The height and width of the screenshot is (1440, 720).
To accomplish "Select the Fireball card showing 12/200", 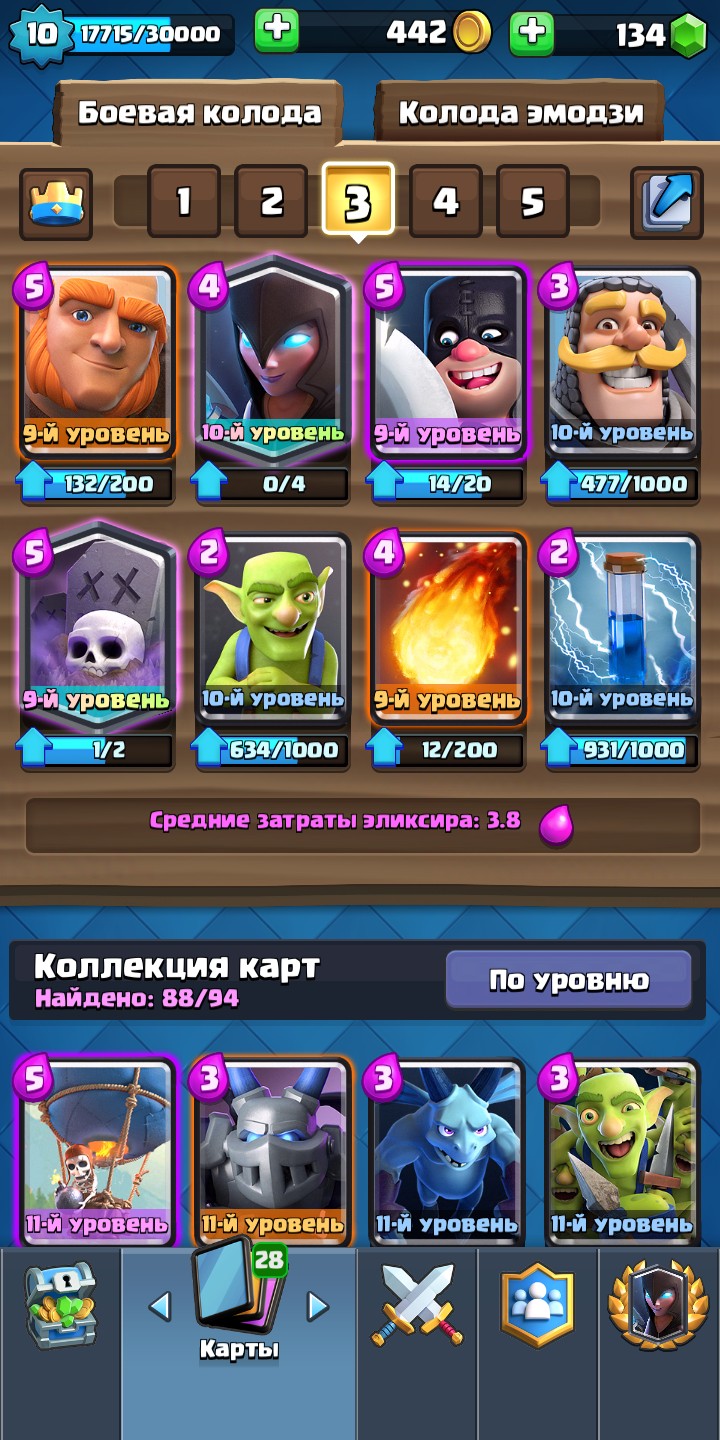I will tap(448, 630).
